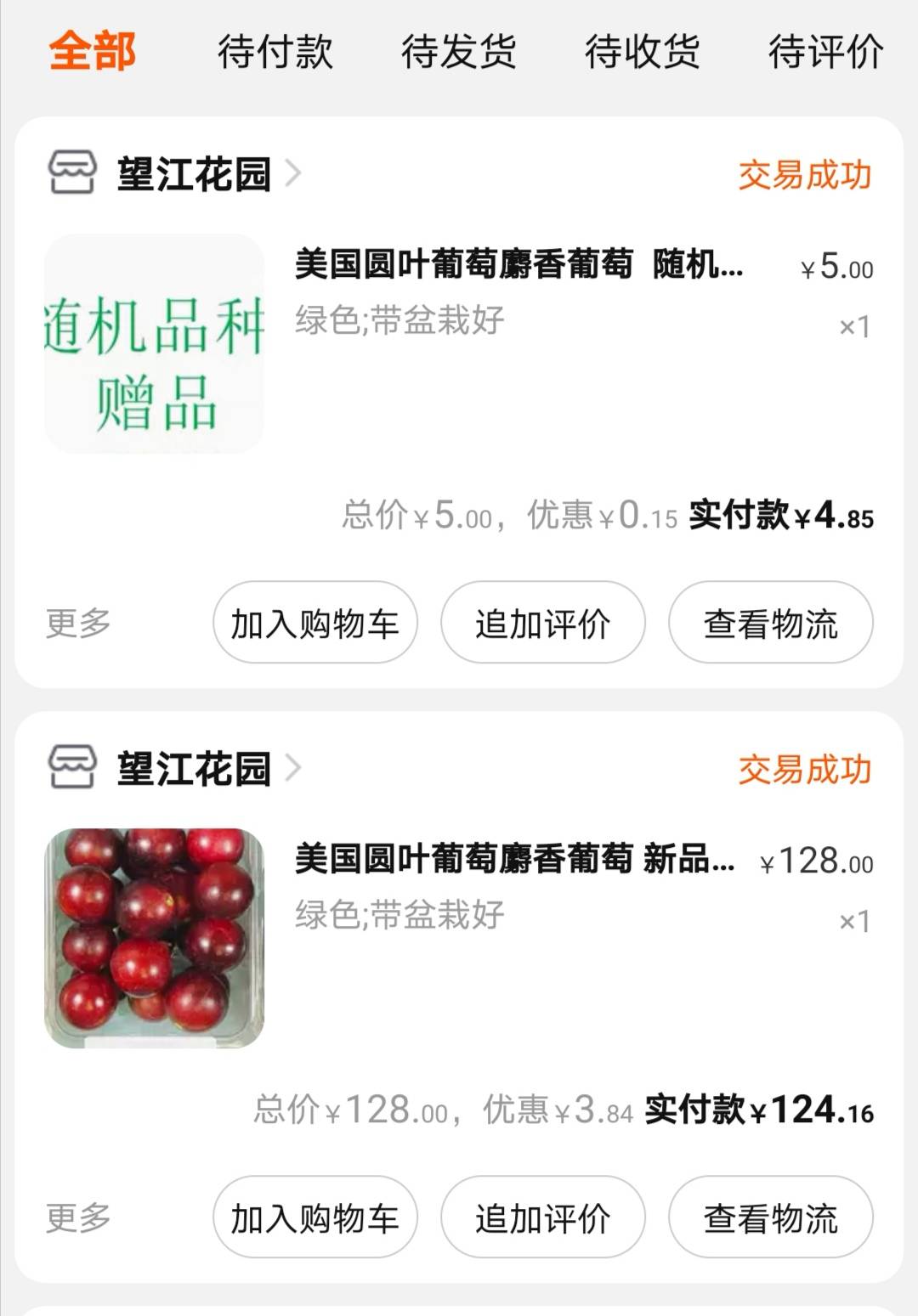Open 望江花园 shop from the ¥128.00 order
Image resolution: width=918 pixels, height=1316 pixels.
194,769
